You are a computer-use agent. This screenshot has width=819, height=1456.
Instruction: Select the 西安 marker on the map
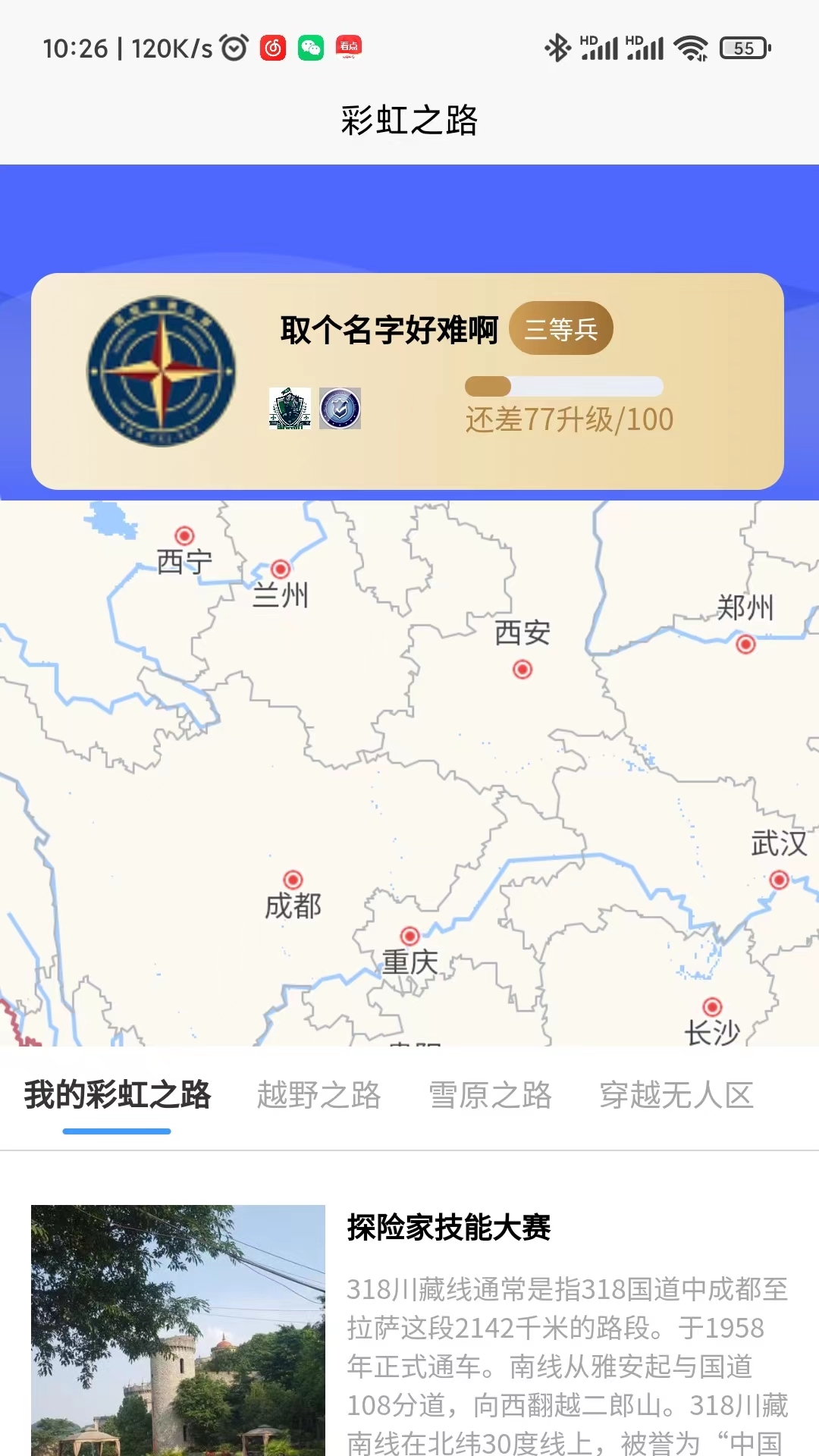tap(523, 669)
